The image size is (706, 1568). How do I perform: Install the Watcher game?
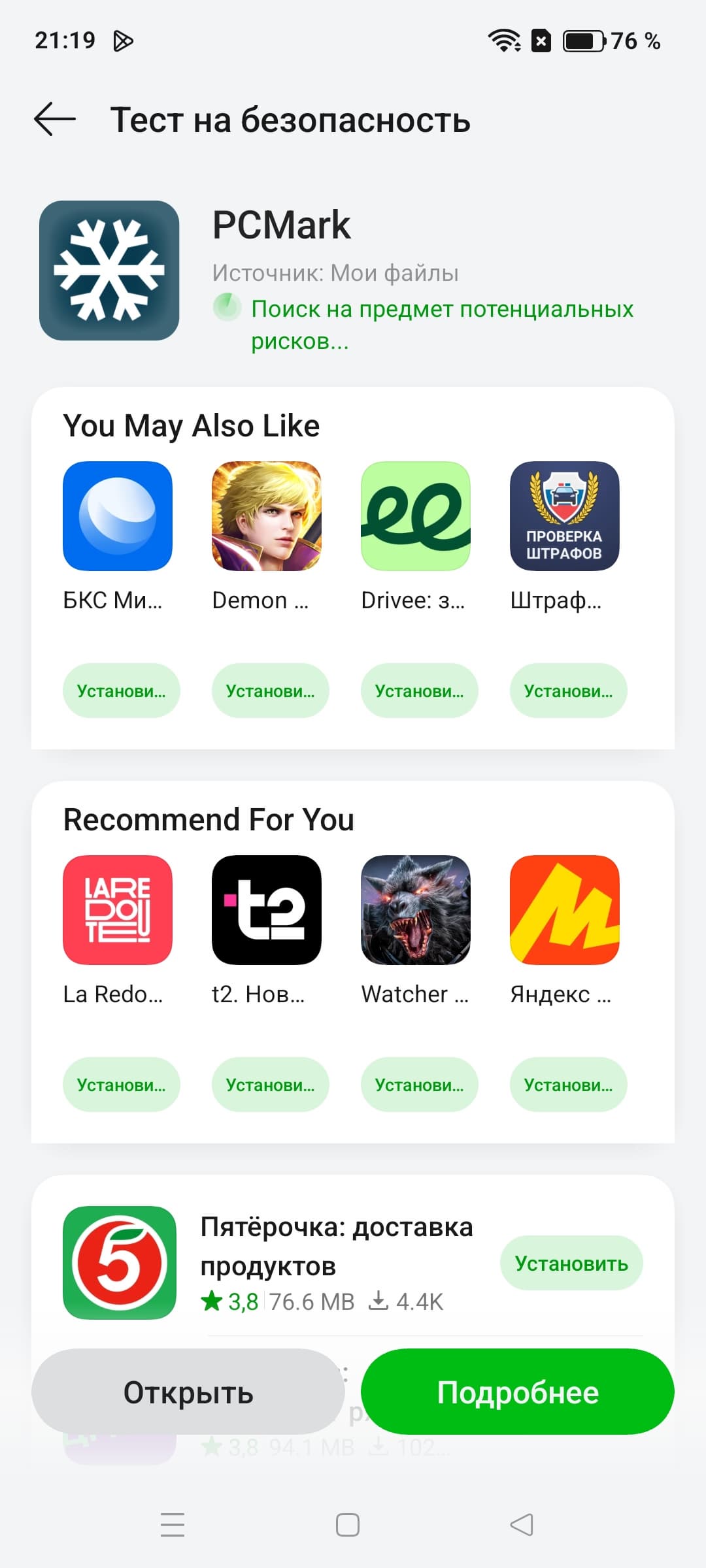point(419,1085)
